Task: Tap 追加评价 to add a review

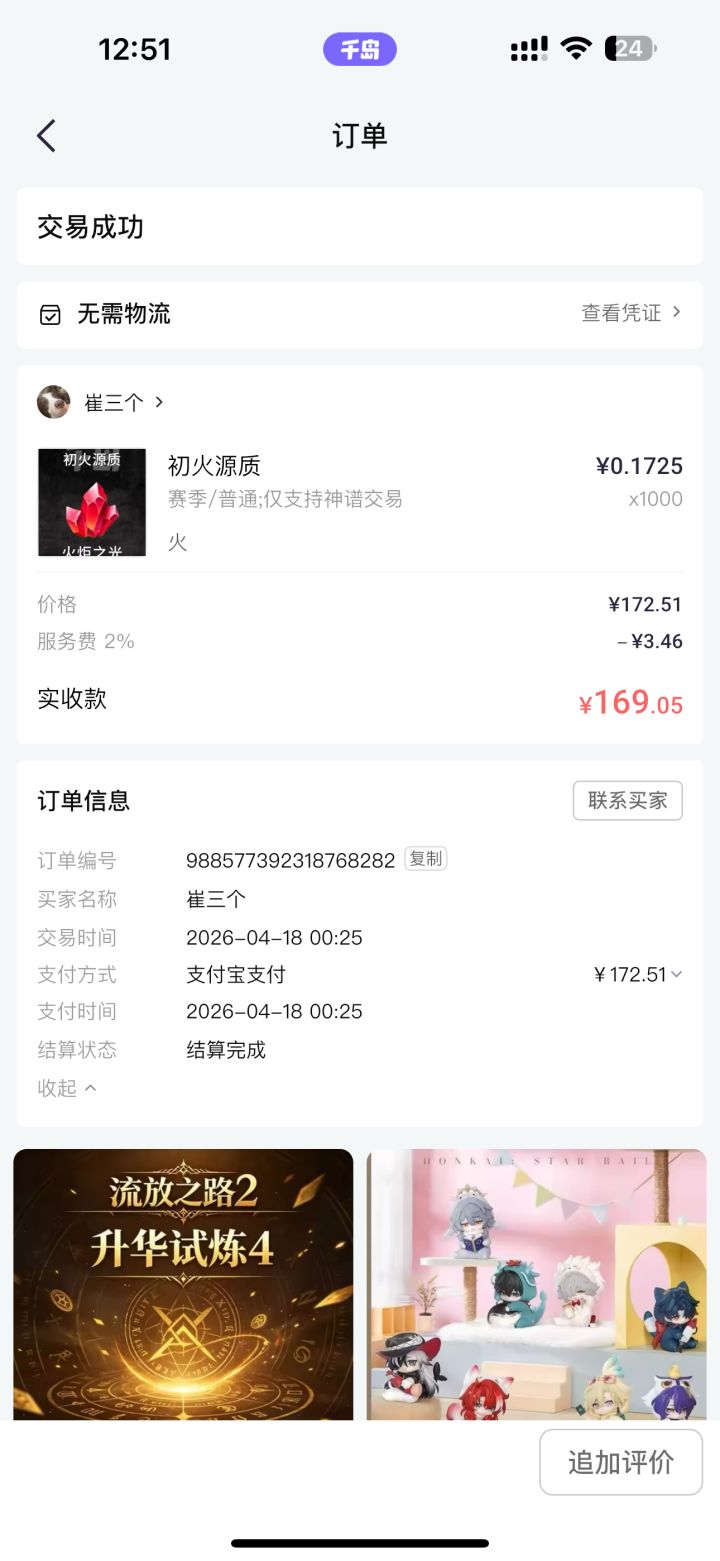Action: (x=621, y=1462)
